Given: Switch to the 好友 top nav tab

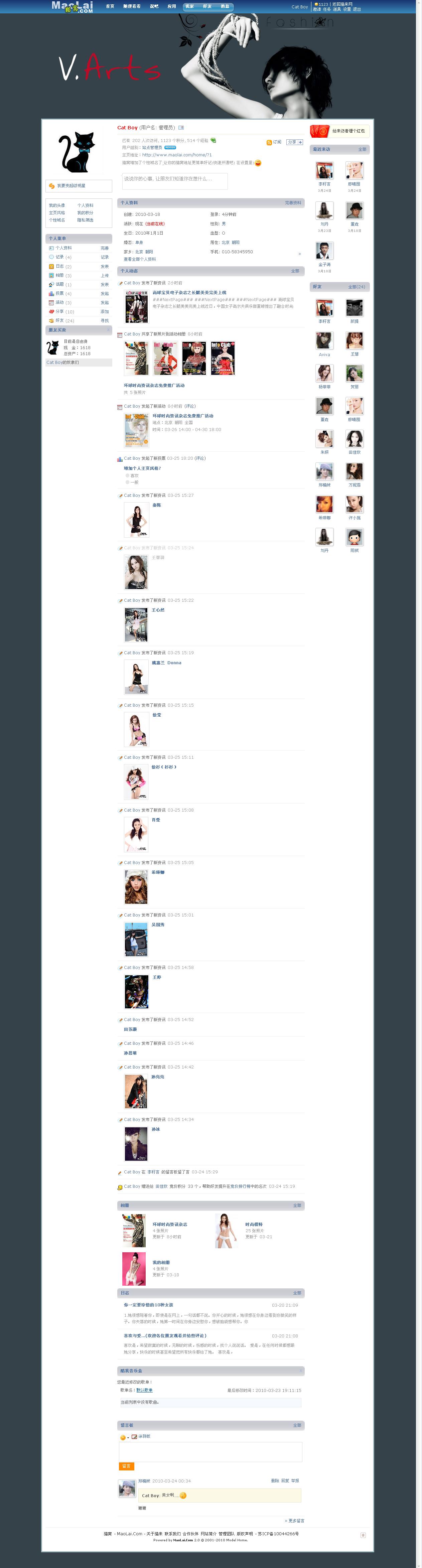Looking at the screenshot, I should 207,6.
